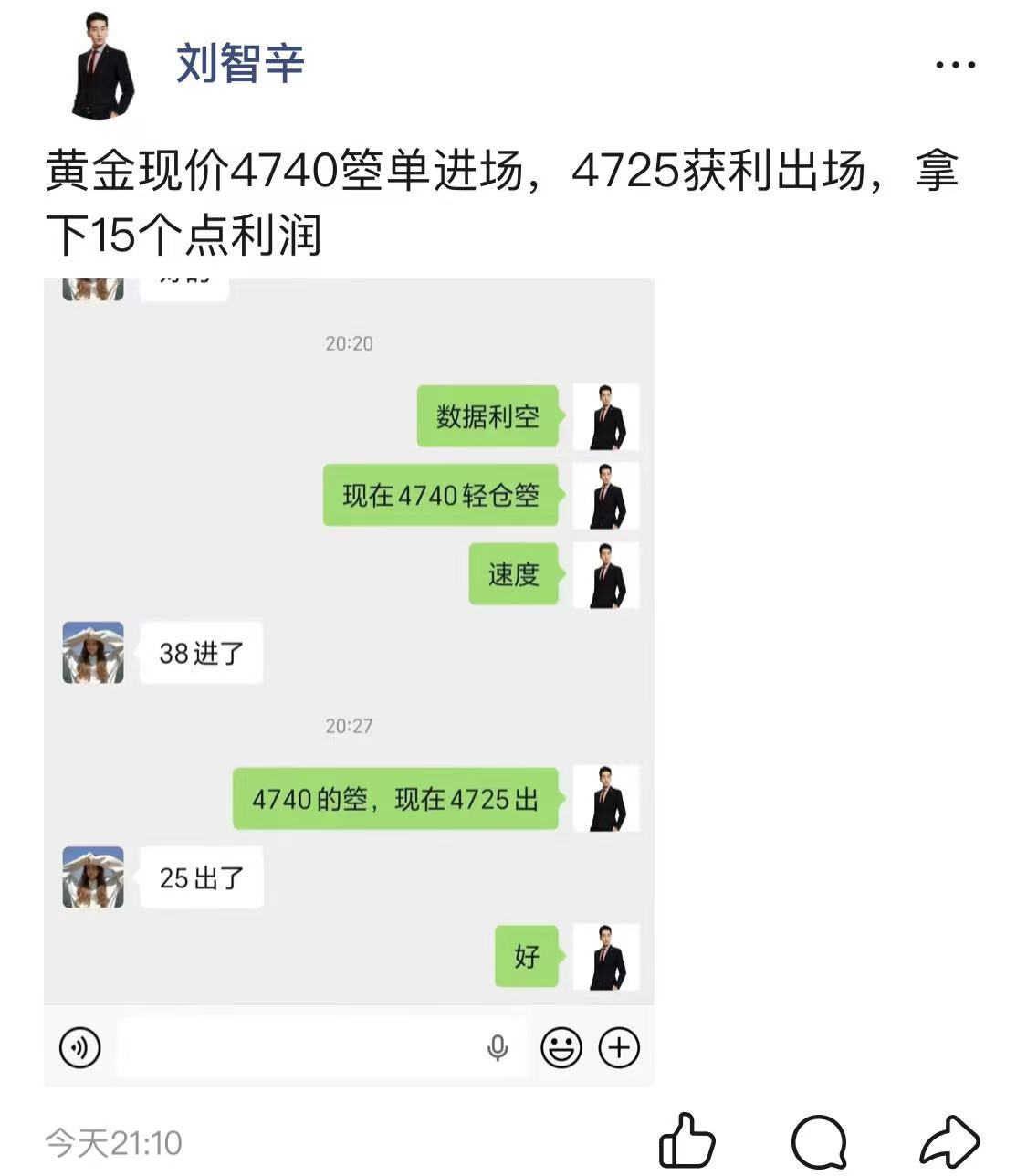Open 刘智辛's profile via the name
Image resolution: width=1027 pixels, height=1176 pixels.
(x=240, y=64)
